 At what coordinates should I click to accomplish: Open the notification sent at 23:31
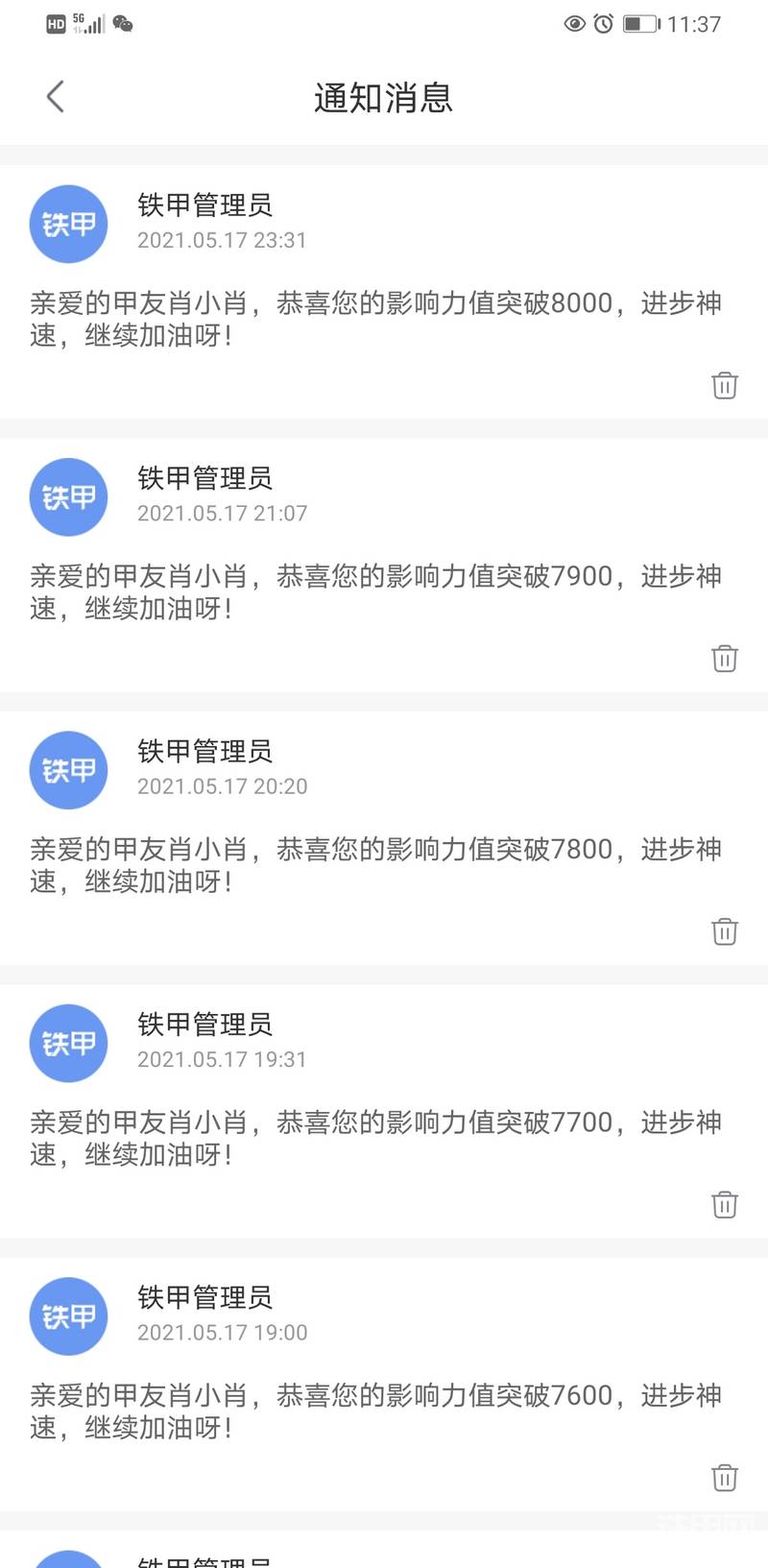[x=384, y=292]
